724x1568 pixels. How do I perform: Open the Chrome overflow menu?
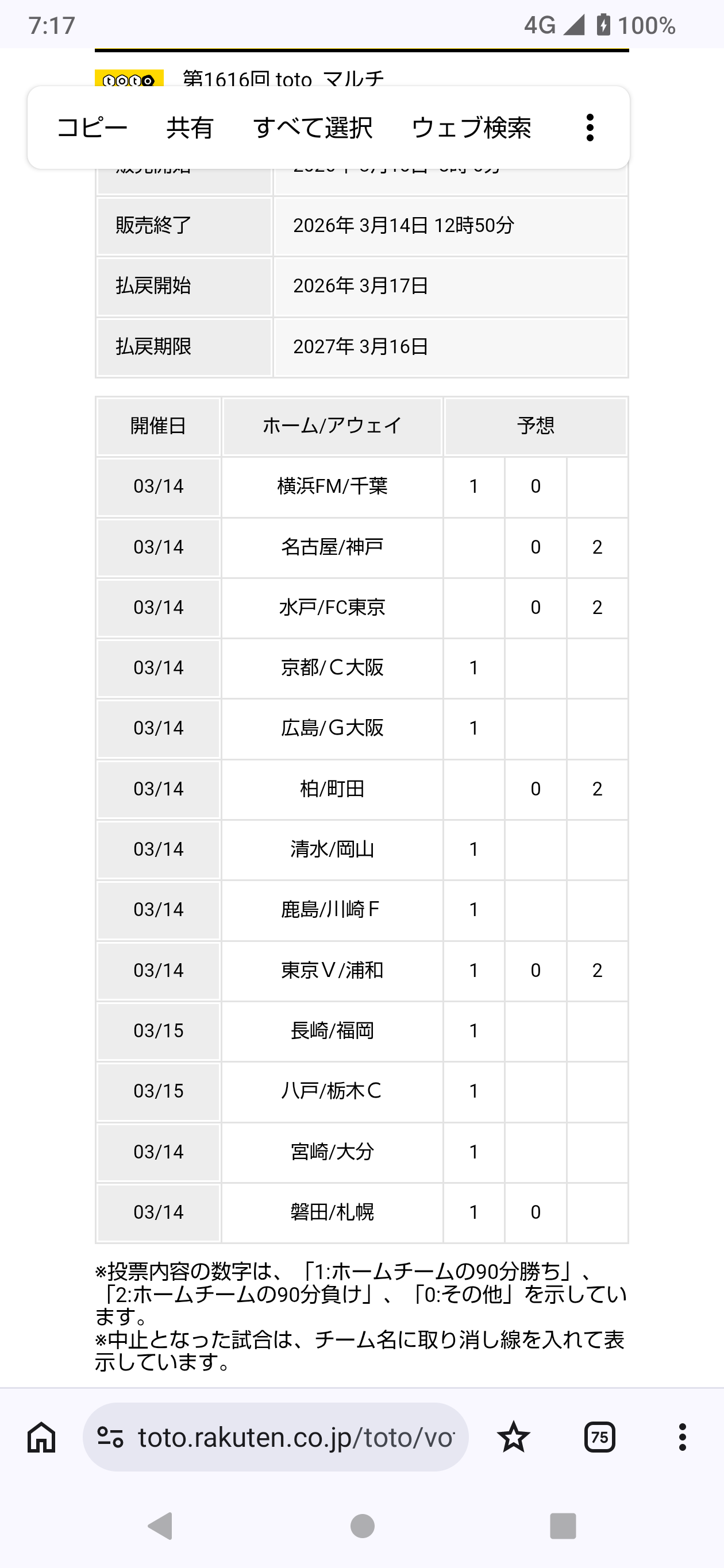682,1437
